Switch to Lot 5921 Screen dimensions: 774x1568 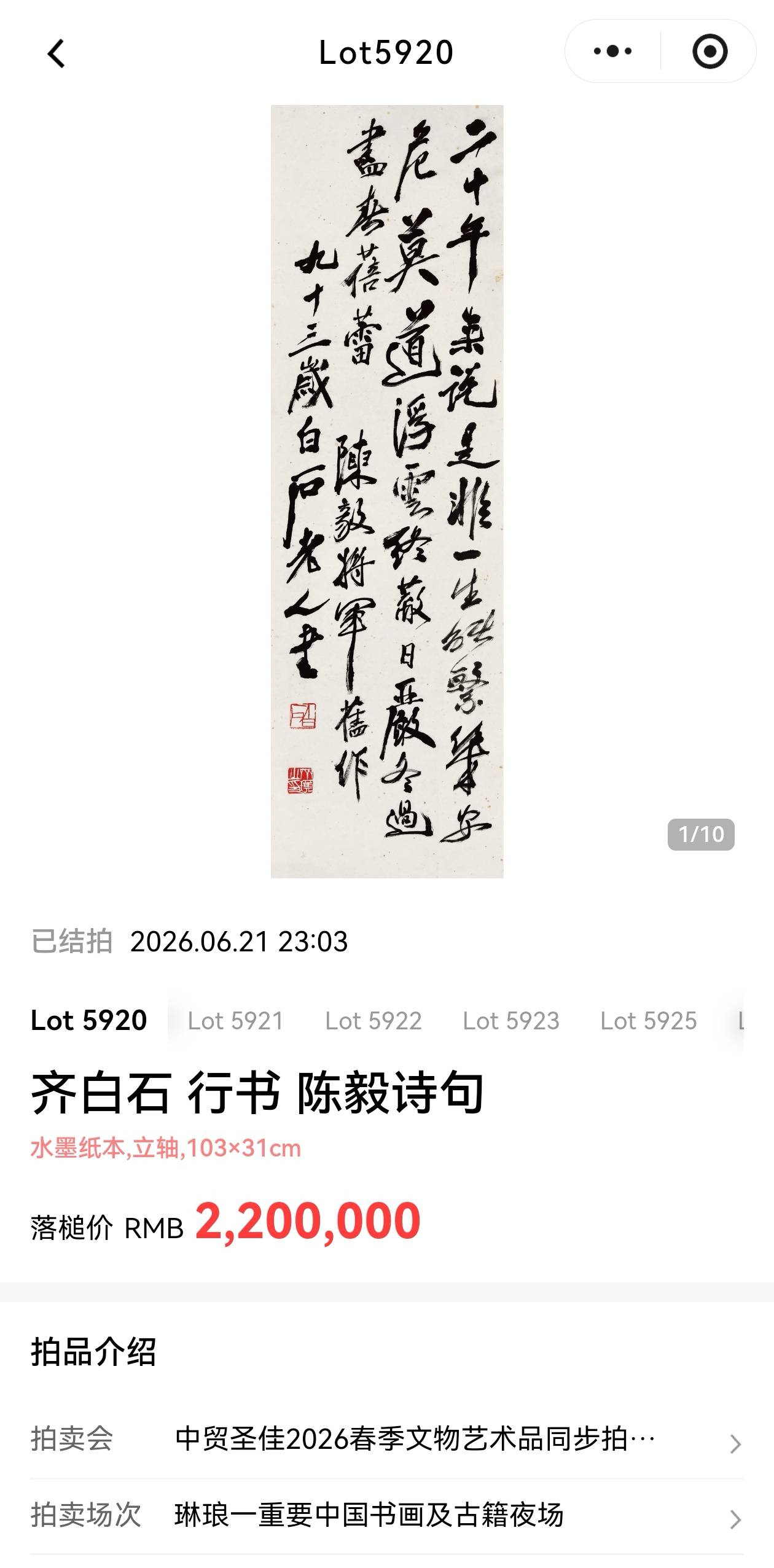[x=235, y=1021]
